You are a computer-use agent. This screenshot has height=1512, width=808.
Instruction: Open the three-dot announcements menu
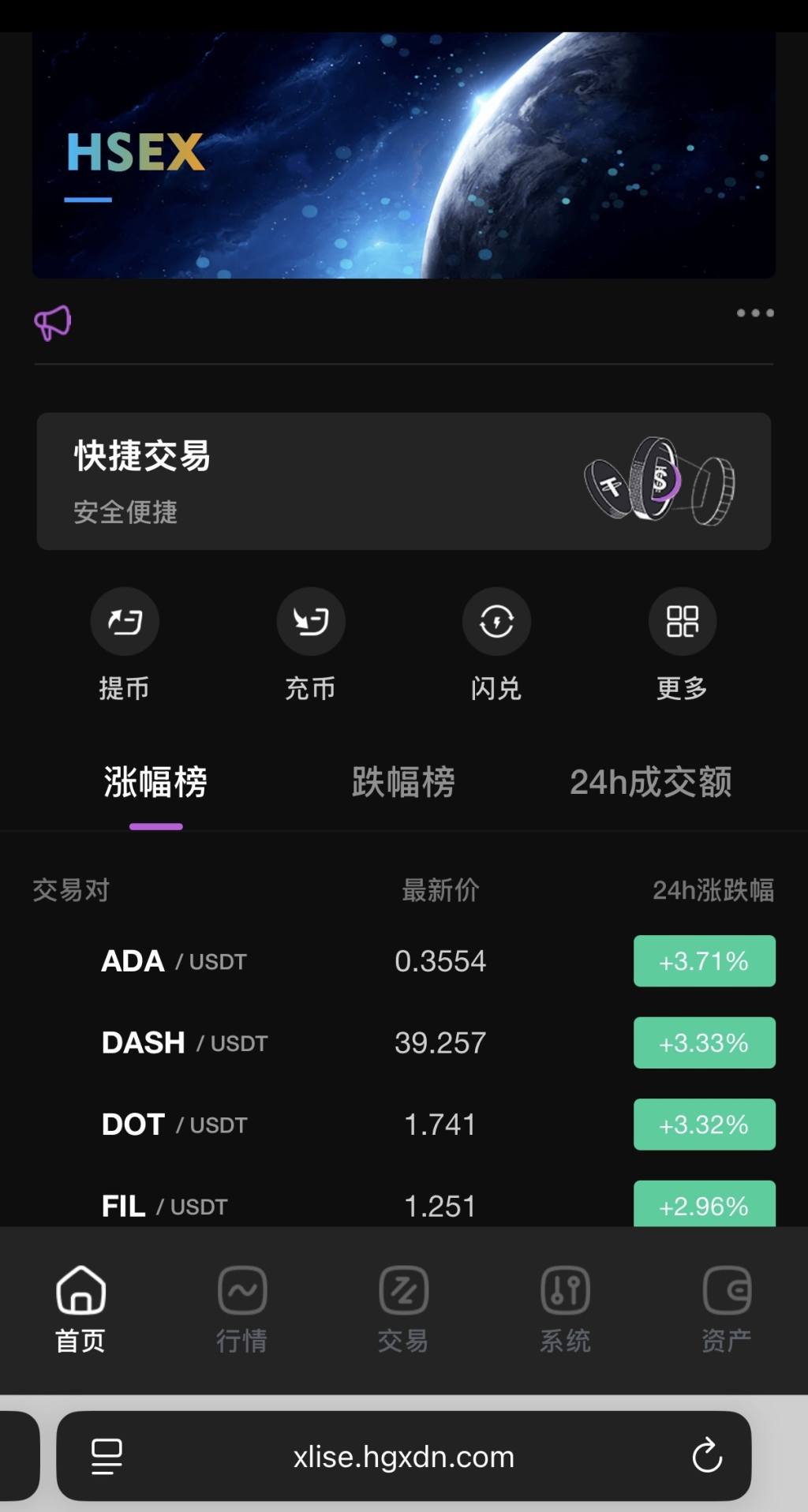755,313
